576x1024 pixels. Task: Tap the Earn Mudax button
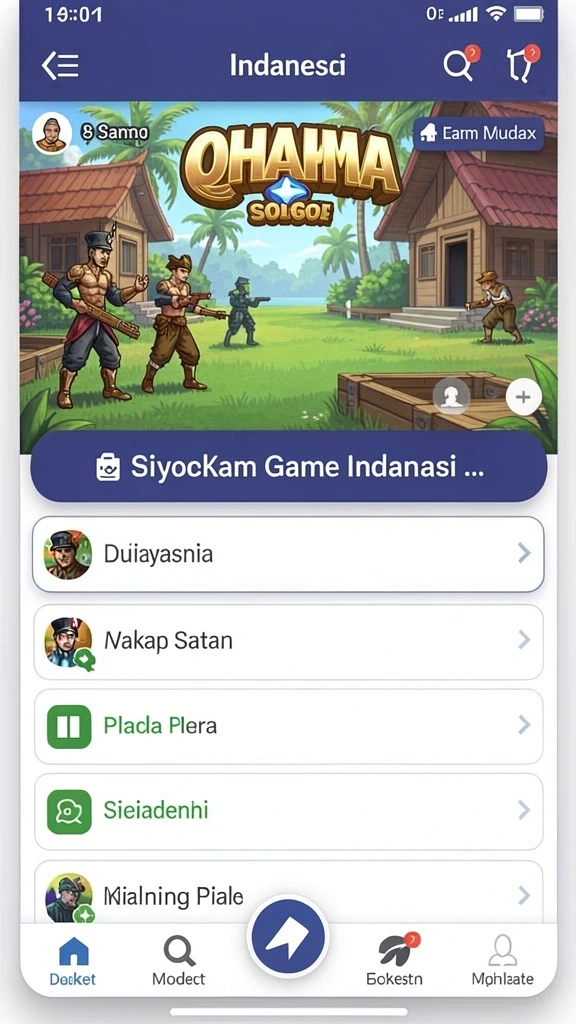(478, 134)
